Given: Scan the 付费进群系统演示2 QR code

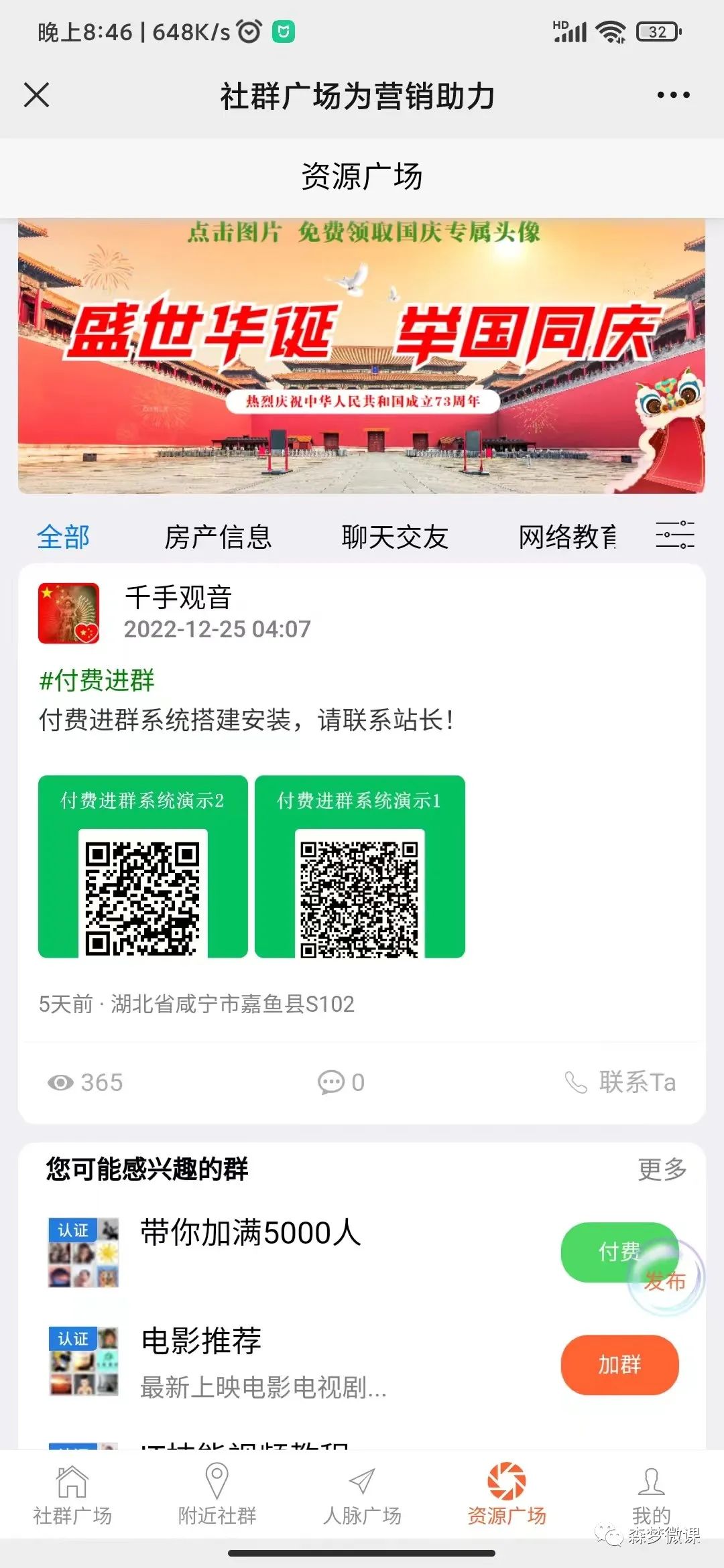Looking at the screenshot, I should (x=143, y=892).
